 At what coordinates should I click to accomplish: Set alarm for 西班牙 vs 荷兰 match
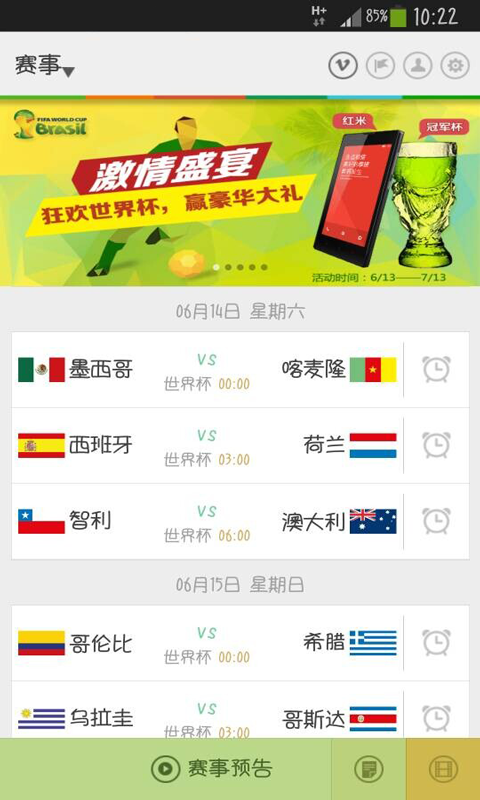(x=436, y=445)
